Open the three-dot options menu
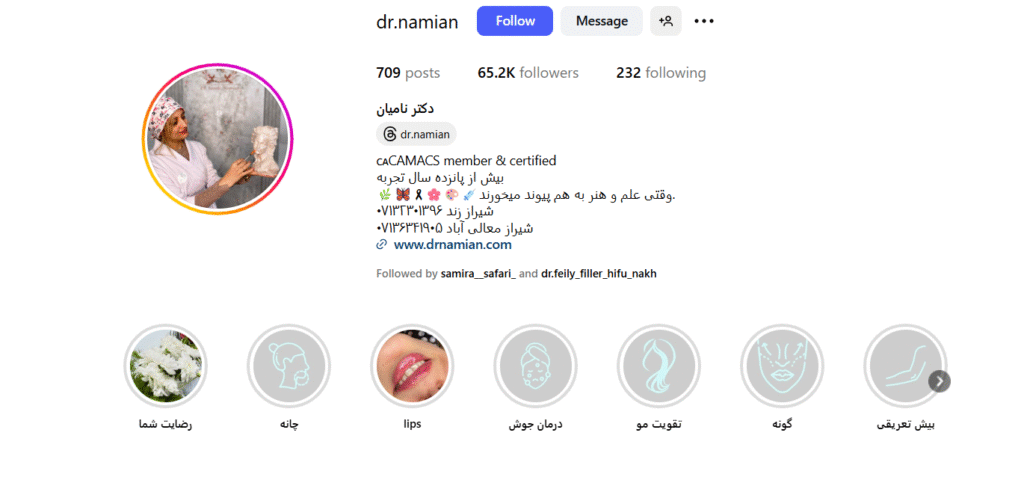Viewport: 1024px width, 480px height. (704, 21)
